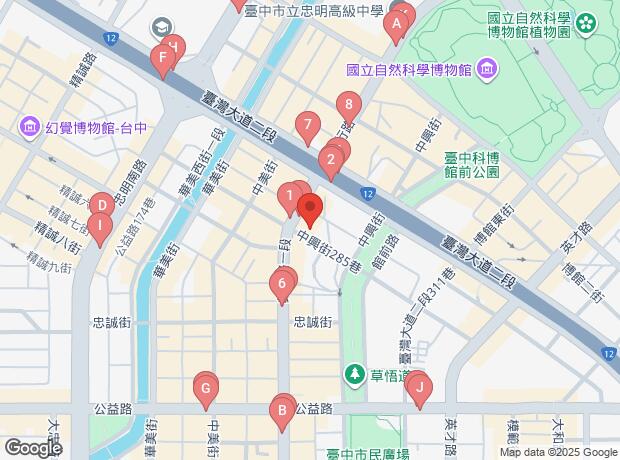Tap map marker F
Screen dimensions: 620x460
pyautogui.click(x=162, y=60)
